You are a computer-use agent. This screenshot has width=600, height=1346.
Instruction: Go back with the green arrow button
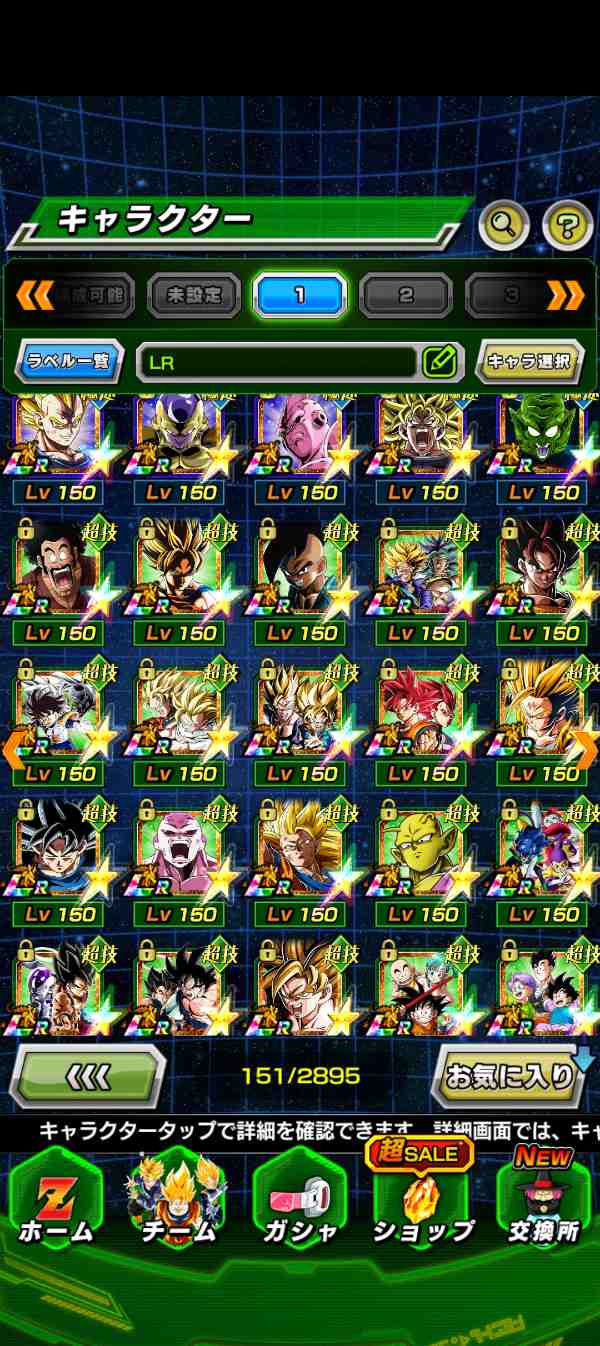tap(87, 1076)
